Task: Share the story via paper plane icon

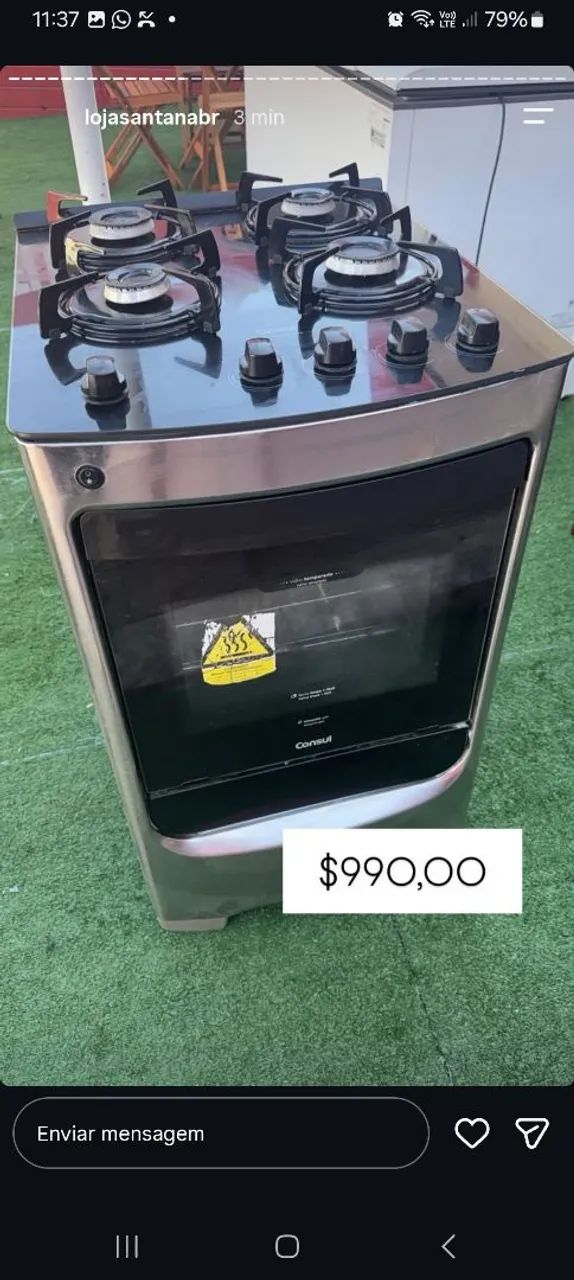Action: point(532,1133)
